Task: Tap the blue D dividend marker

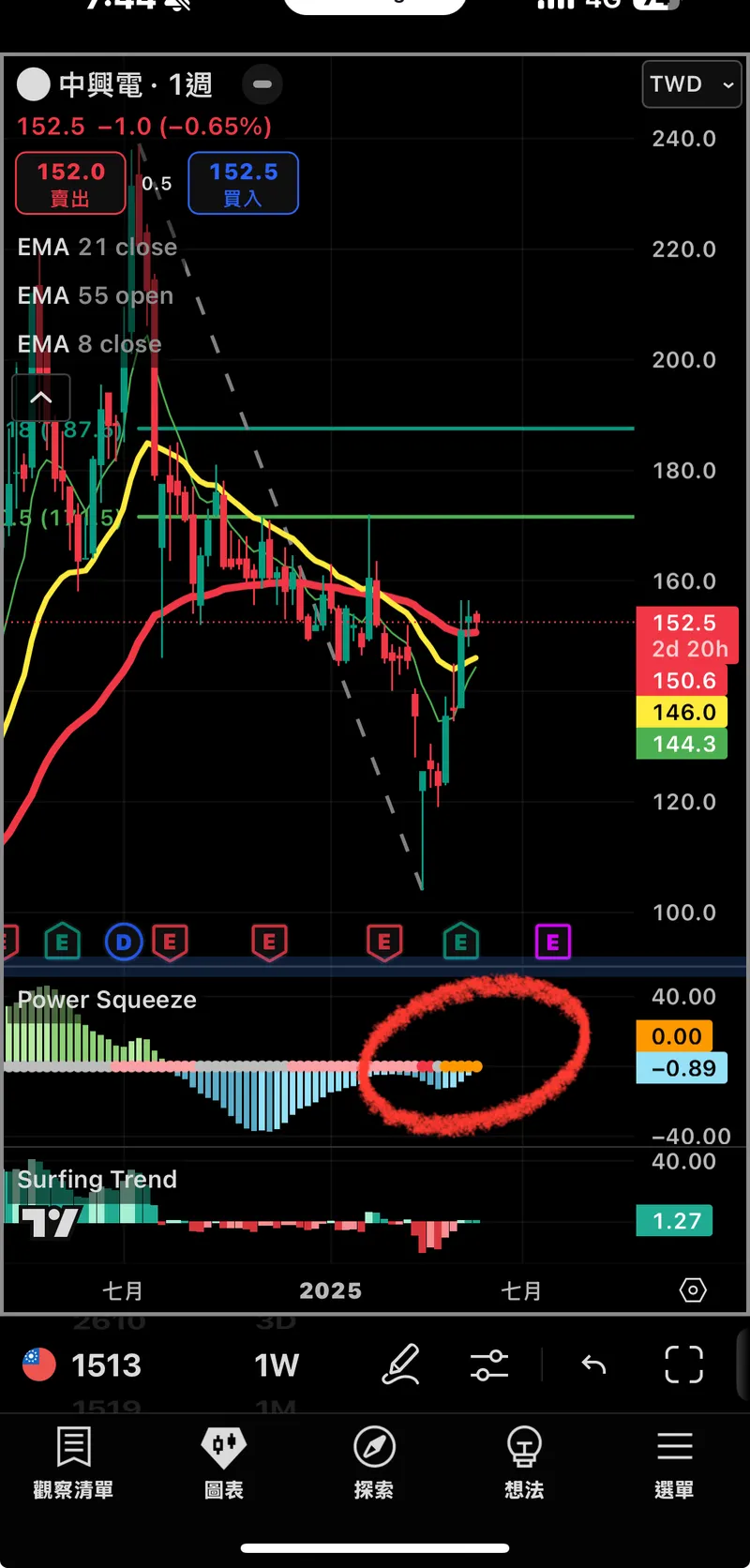Action: [124, 942]
